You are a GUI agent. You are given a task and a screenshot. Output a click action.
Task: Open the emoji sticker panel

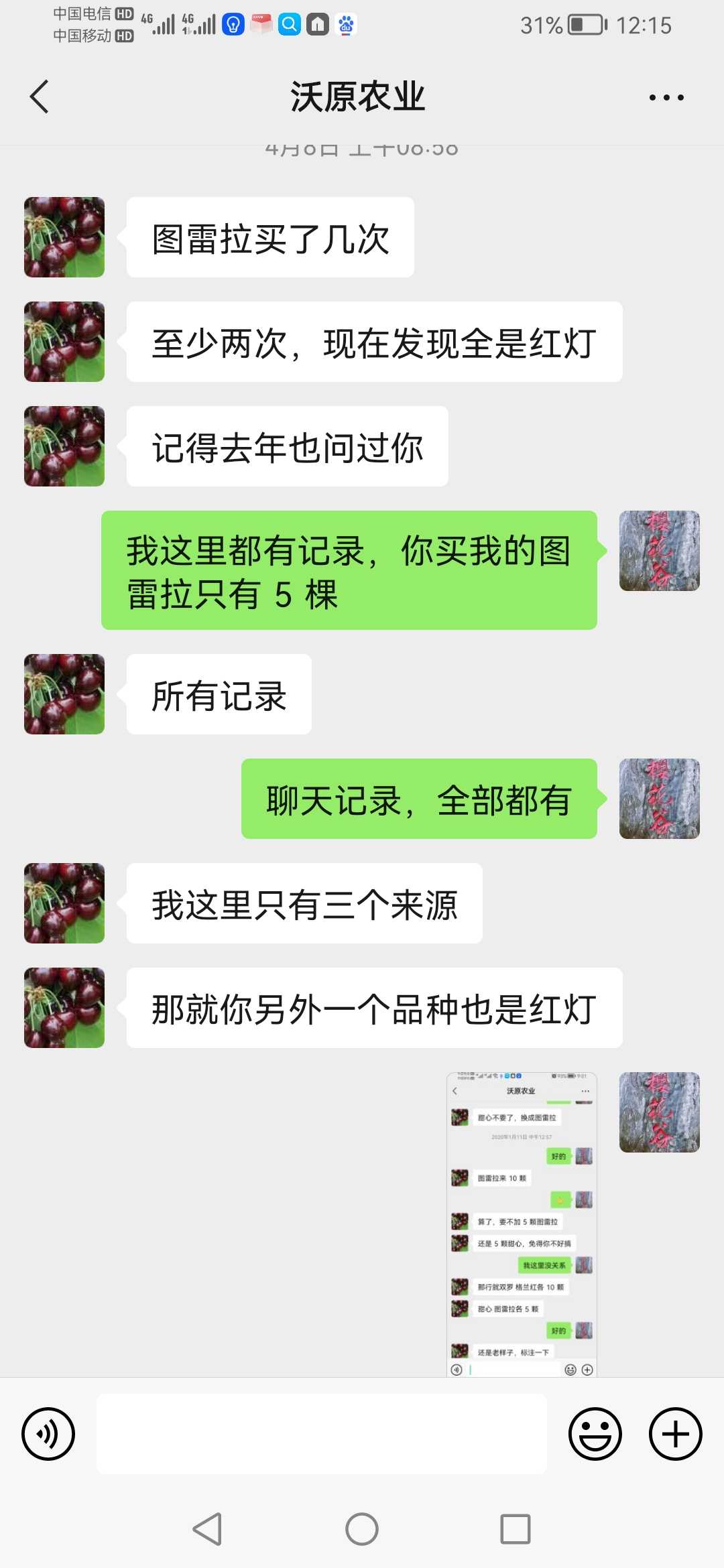click(x=595, y=1434)
